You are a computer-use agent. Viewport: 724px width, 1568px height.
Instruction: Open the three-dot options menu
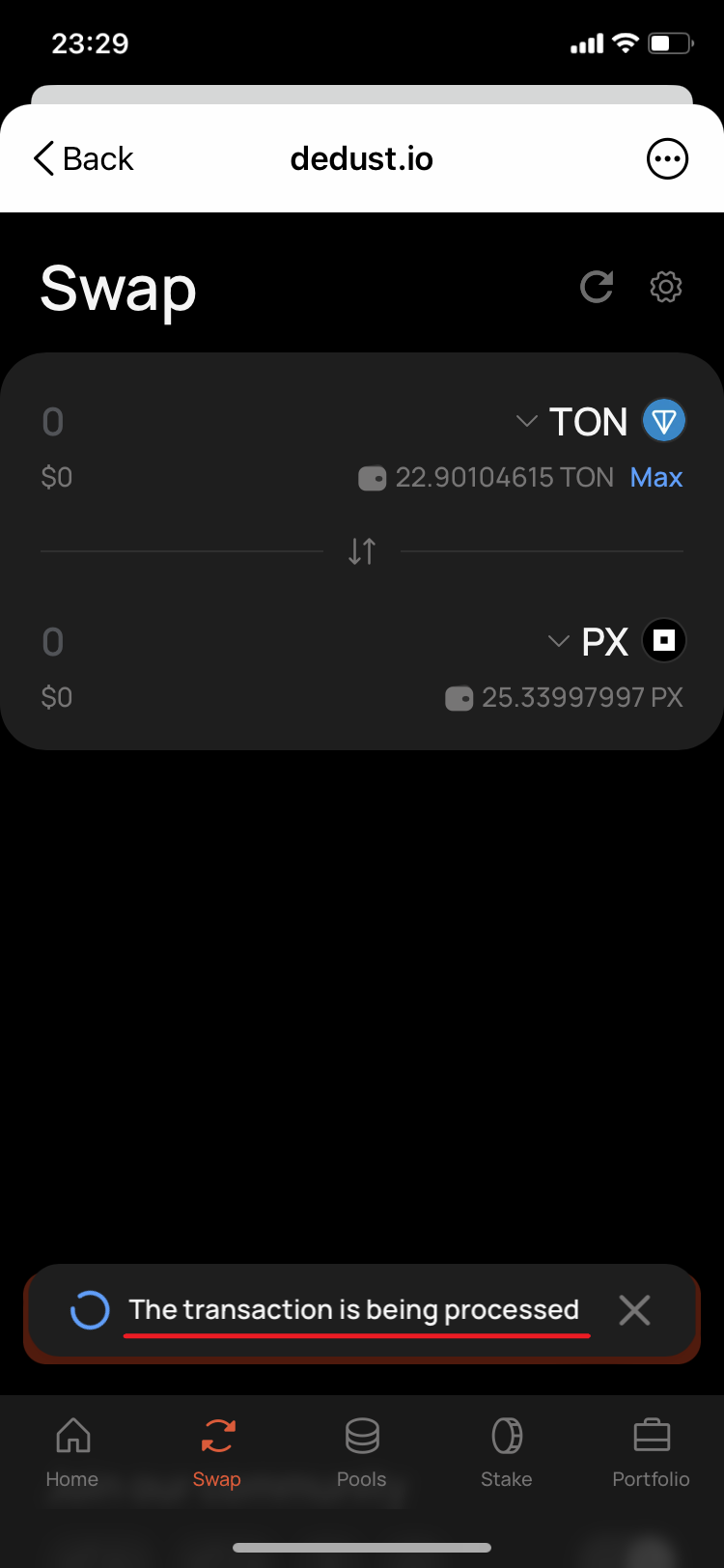[x=666, y=158]
